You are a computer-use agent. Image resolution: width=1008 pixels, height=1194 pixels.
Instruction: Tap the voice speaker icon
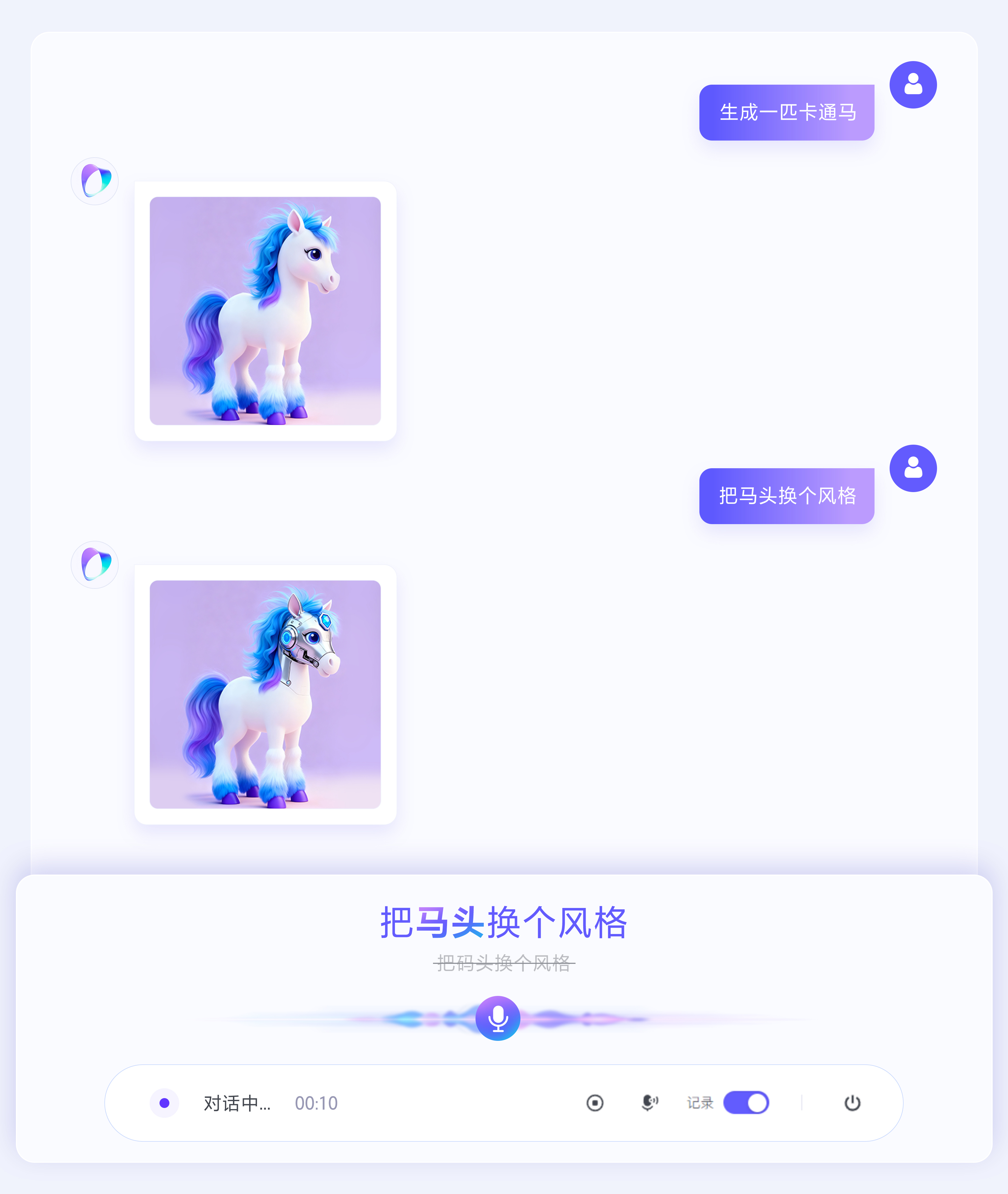[x=649, y=1102]
